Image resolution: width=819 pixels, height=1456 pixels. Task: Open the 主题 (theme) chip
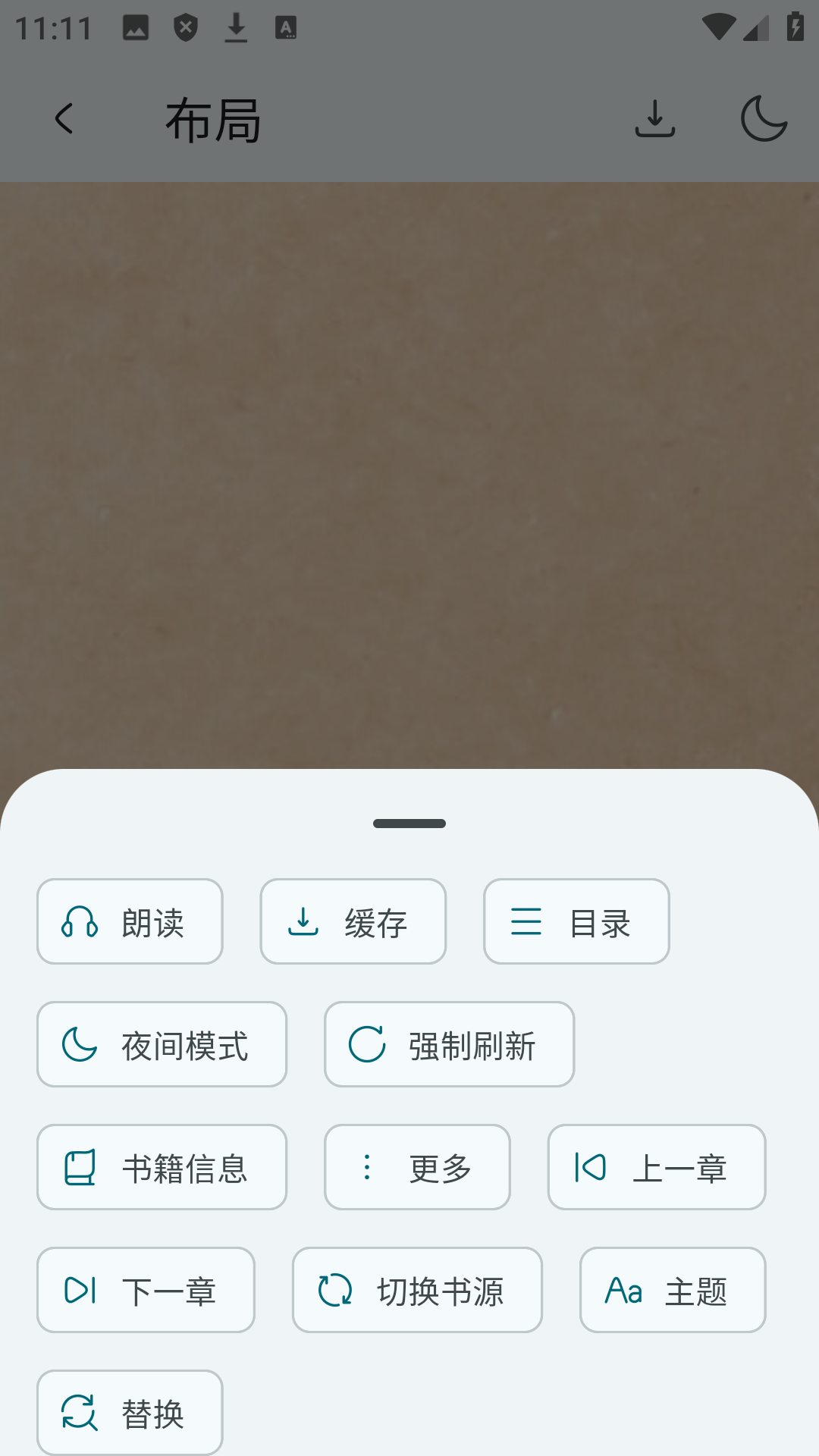[x=673, y=1290]
